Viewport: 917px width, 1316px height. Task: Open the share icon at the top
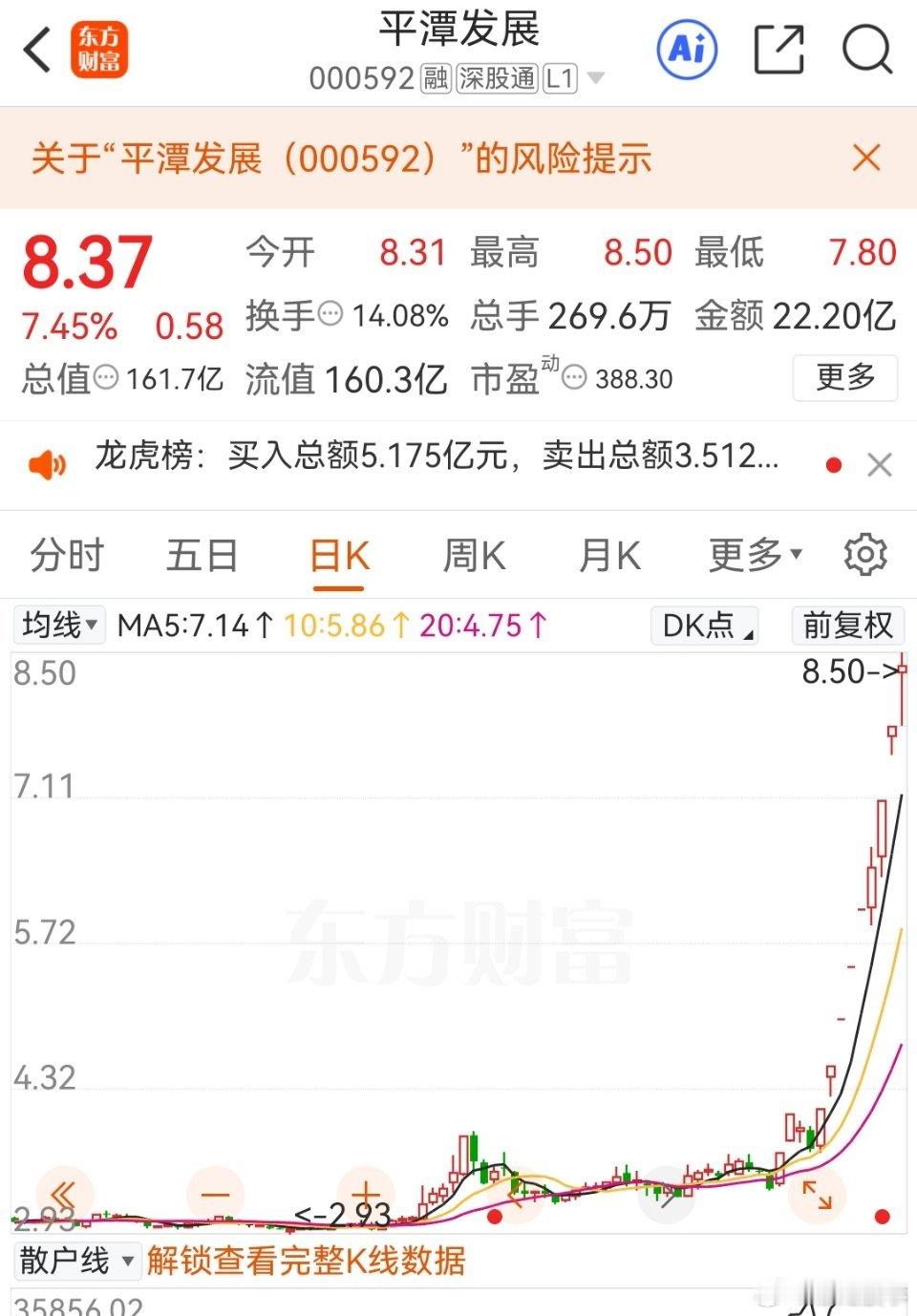(x=779, y=50)
